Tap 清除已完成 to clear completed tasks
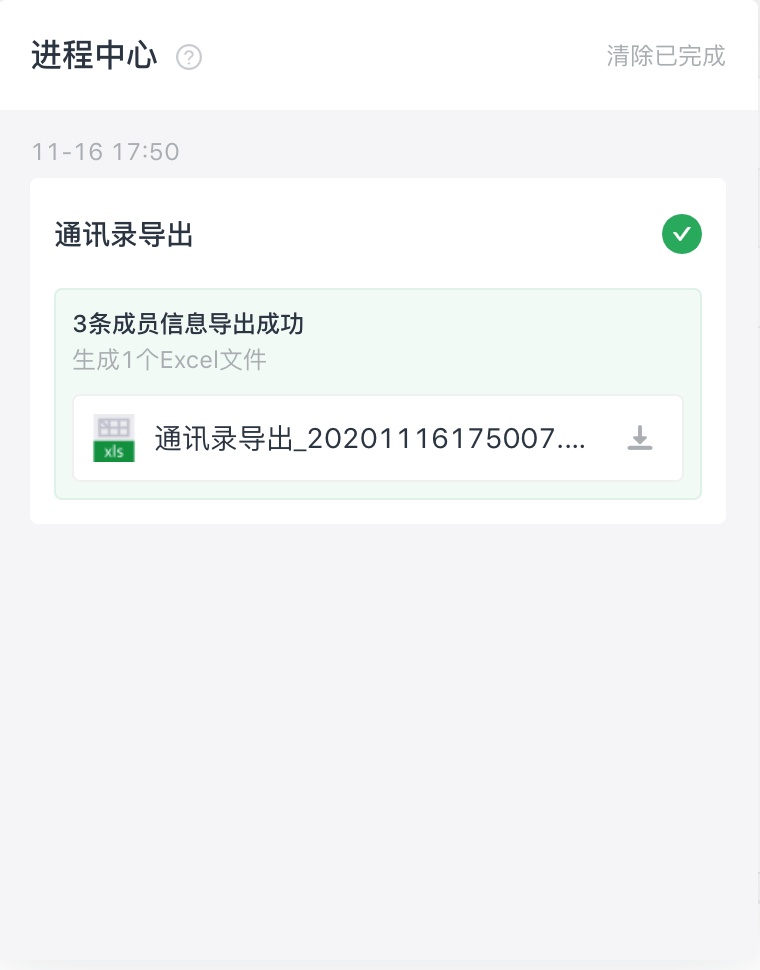Screen dimensions: 760x970 click(666, 56)
